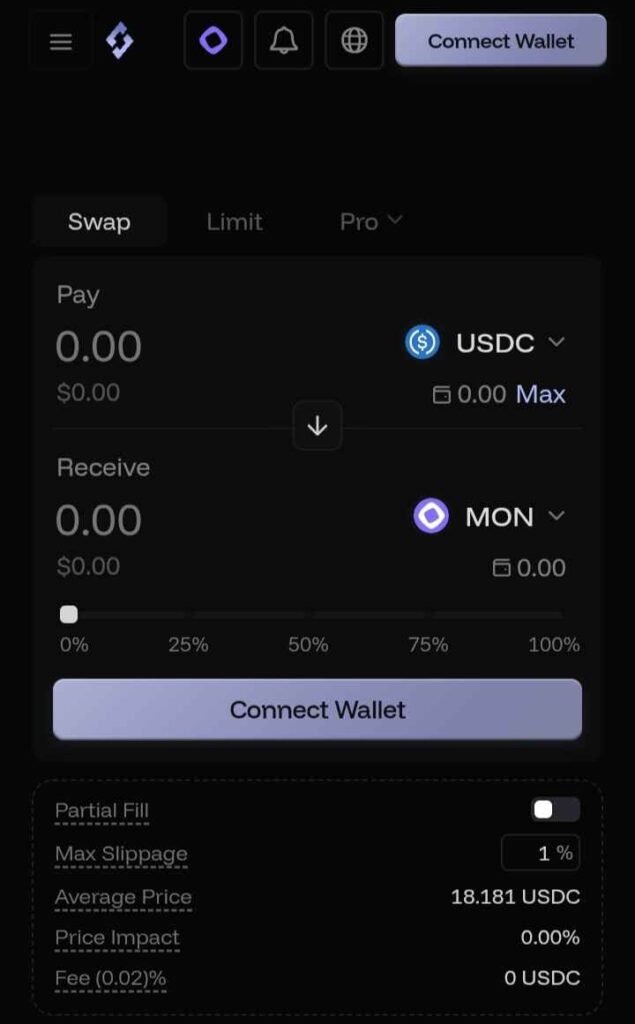This screenshot has height=1024, width=635.
Task: Flip pay and receive tokens with the arrow
Action: (318, 426)
